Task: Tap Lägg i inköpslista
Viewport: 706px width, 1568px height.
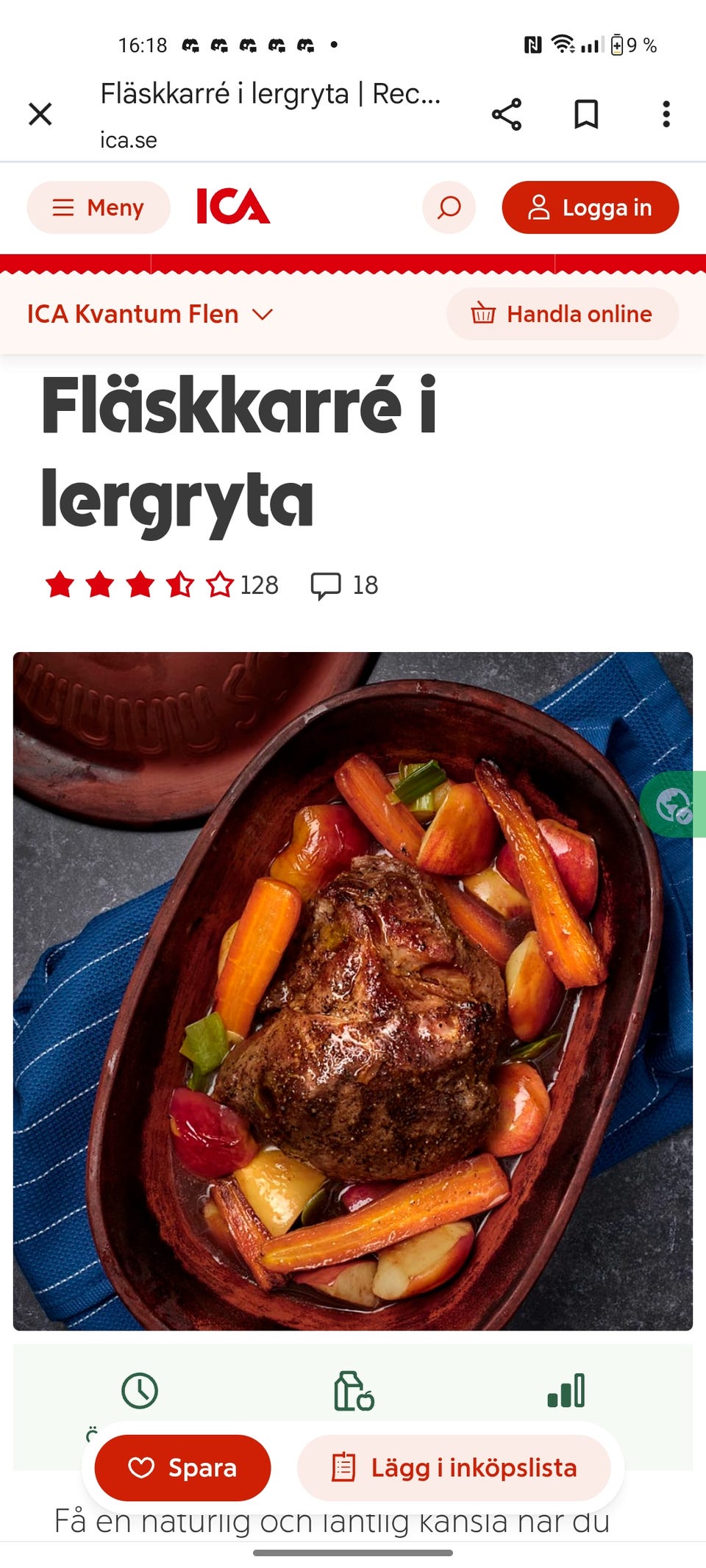Action: click(454, 1468)
